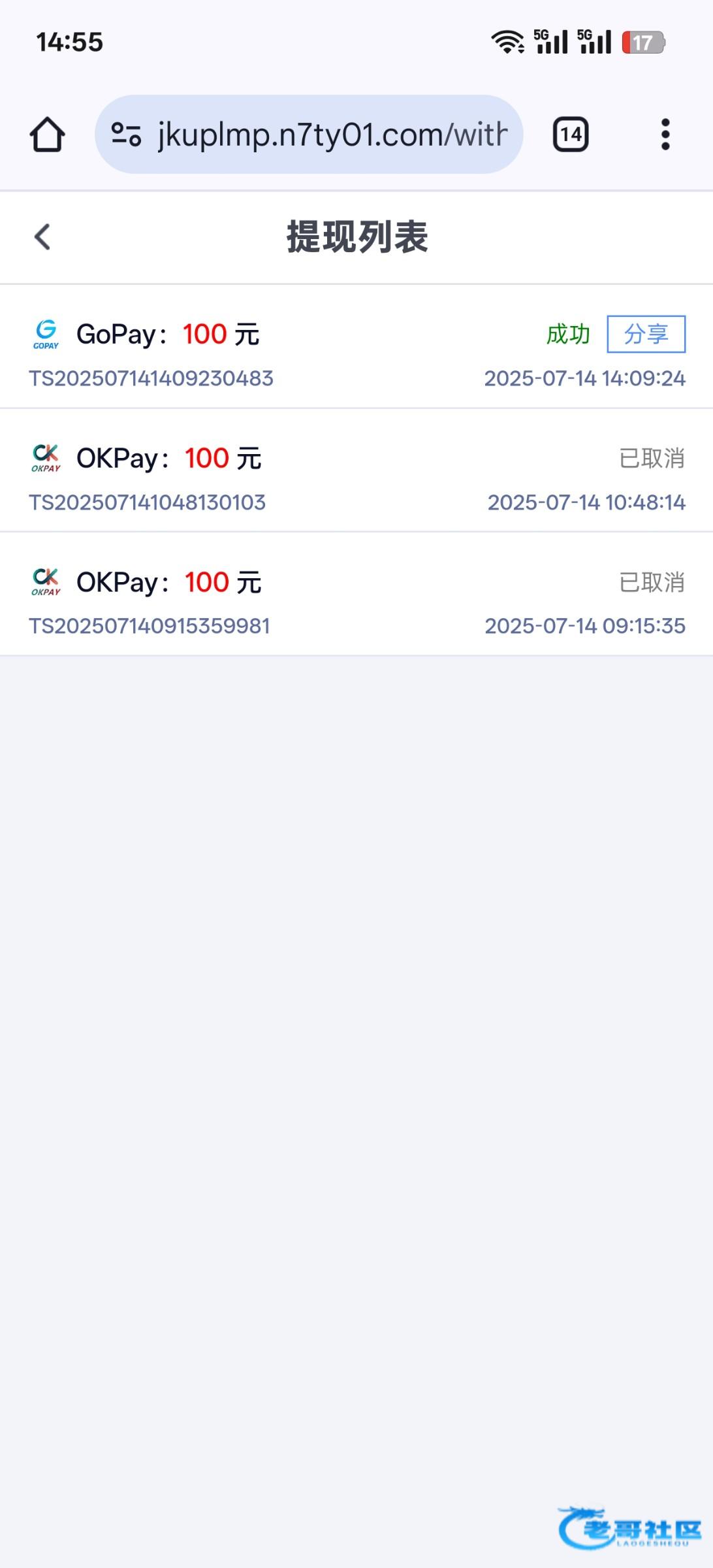Go back from the 提现列表 page
The width and height of the screenshot is (713, 1568).
[42, 237]
